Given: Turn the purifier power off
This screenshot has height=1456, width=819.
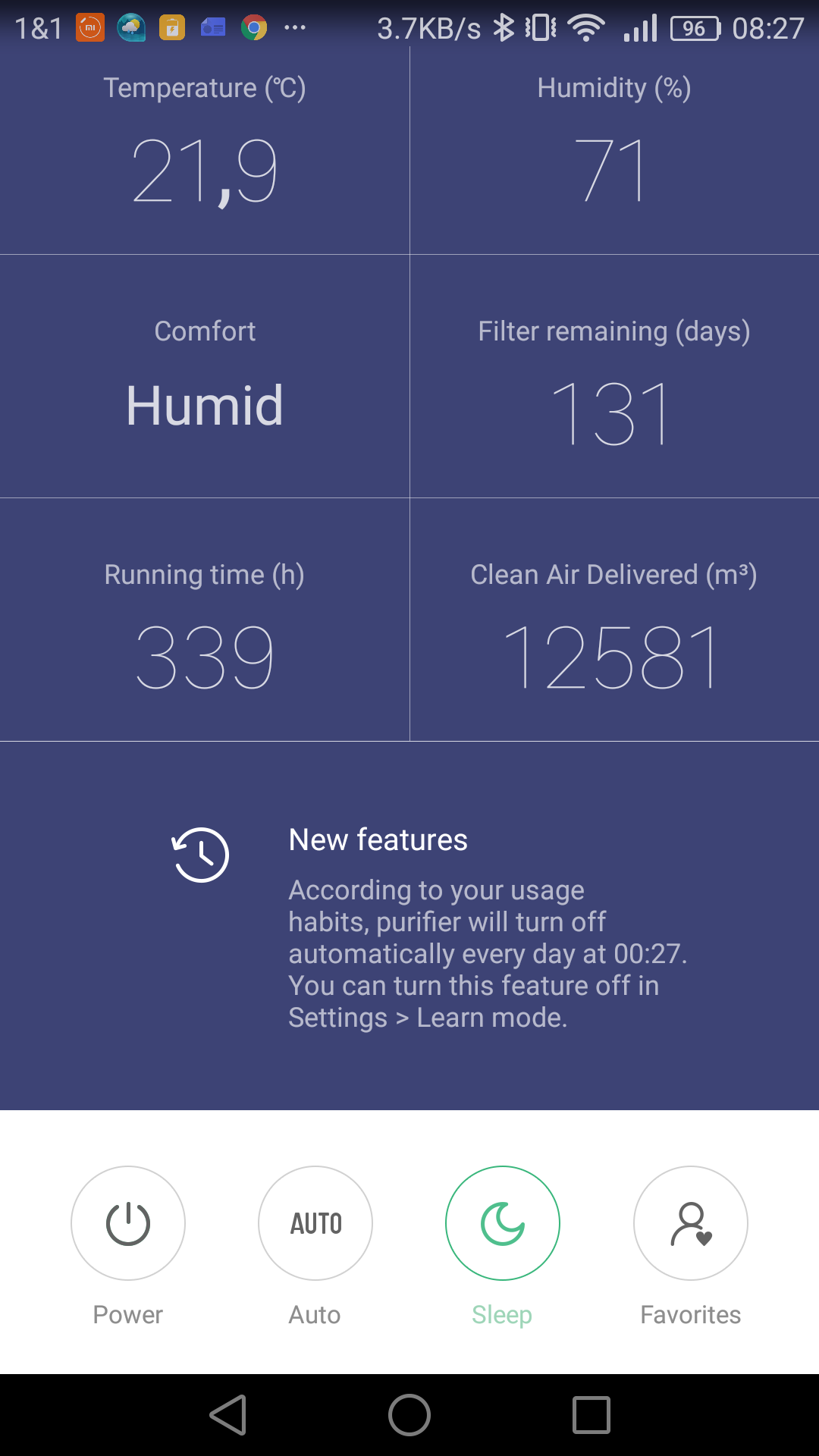Looking at the screenshot, I should coord(128,1222).
